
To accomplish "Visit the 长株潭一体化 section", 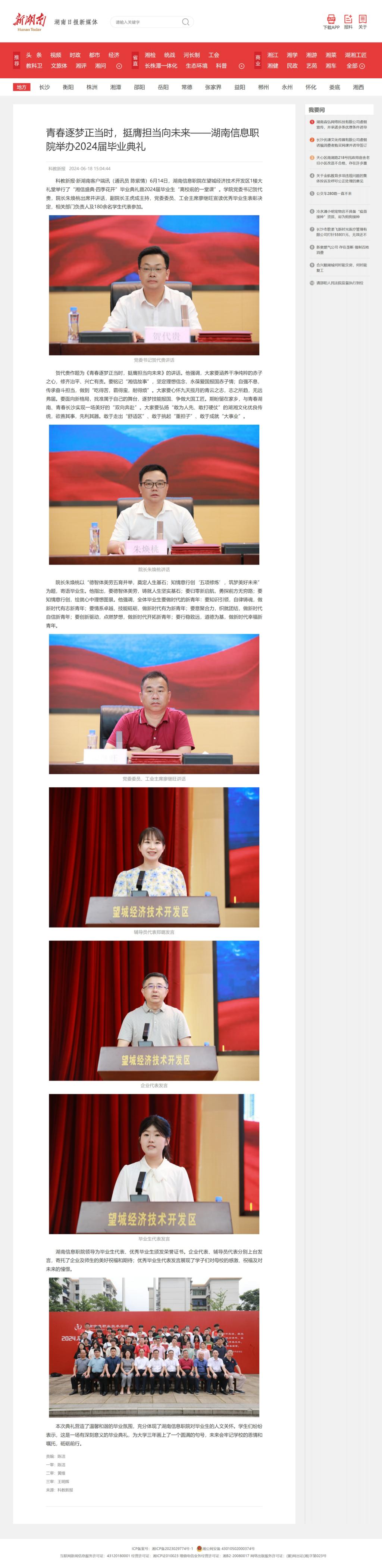I will point(161,66).
